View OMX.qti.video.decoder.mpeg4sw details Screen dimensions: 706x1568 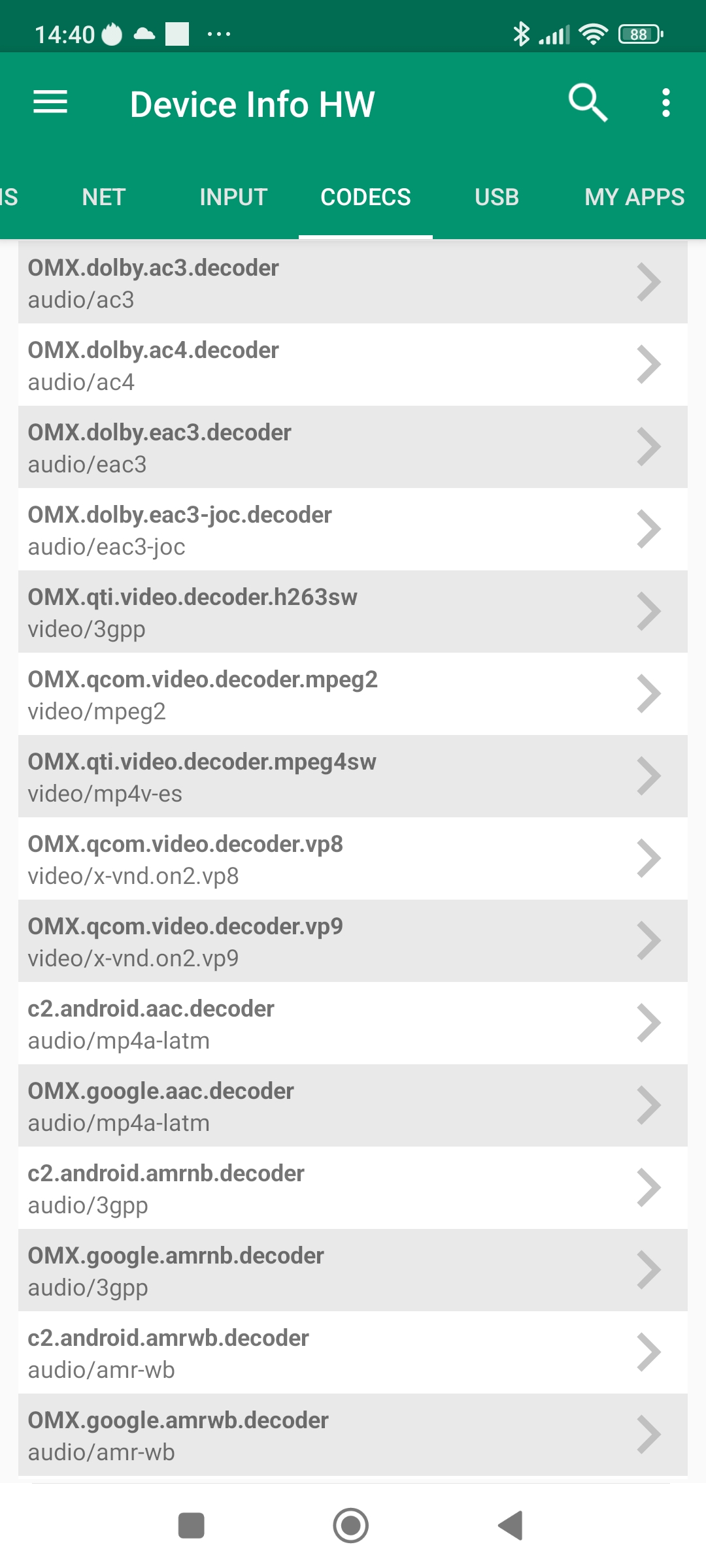pyautogui.click(x=353, y=777)
